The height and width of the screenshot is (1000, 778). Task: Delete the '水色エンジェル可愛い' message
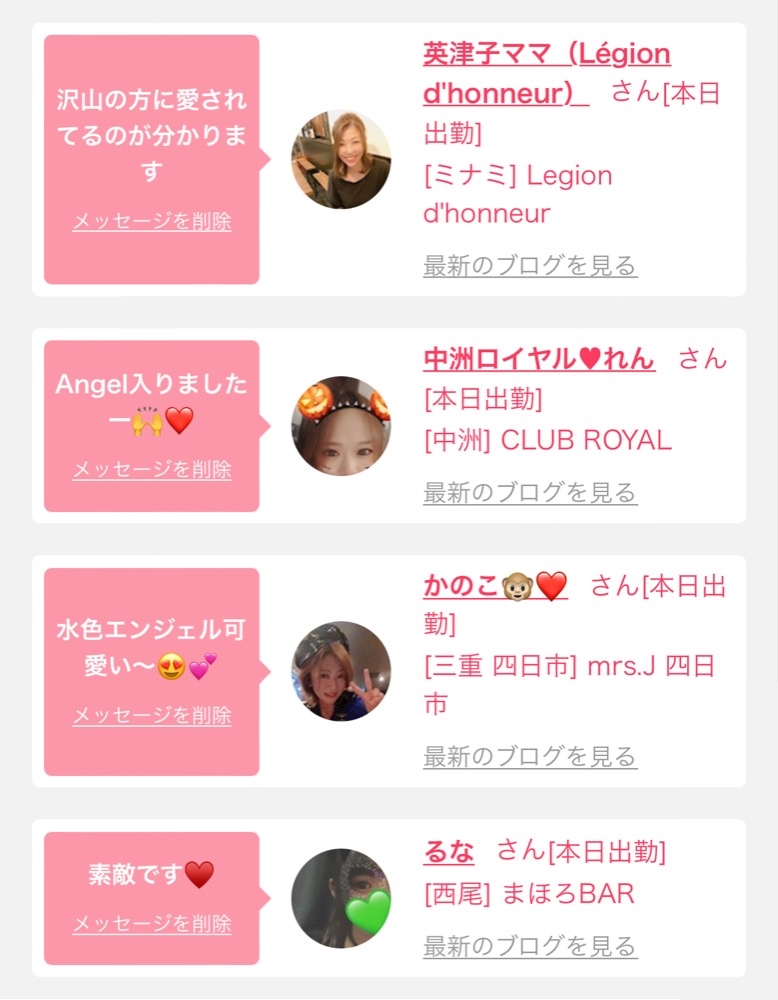point(152,716)
